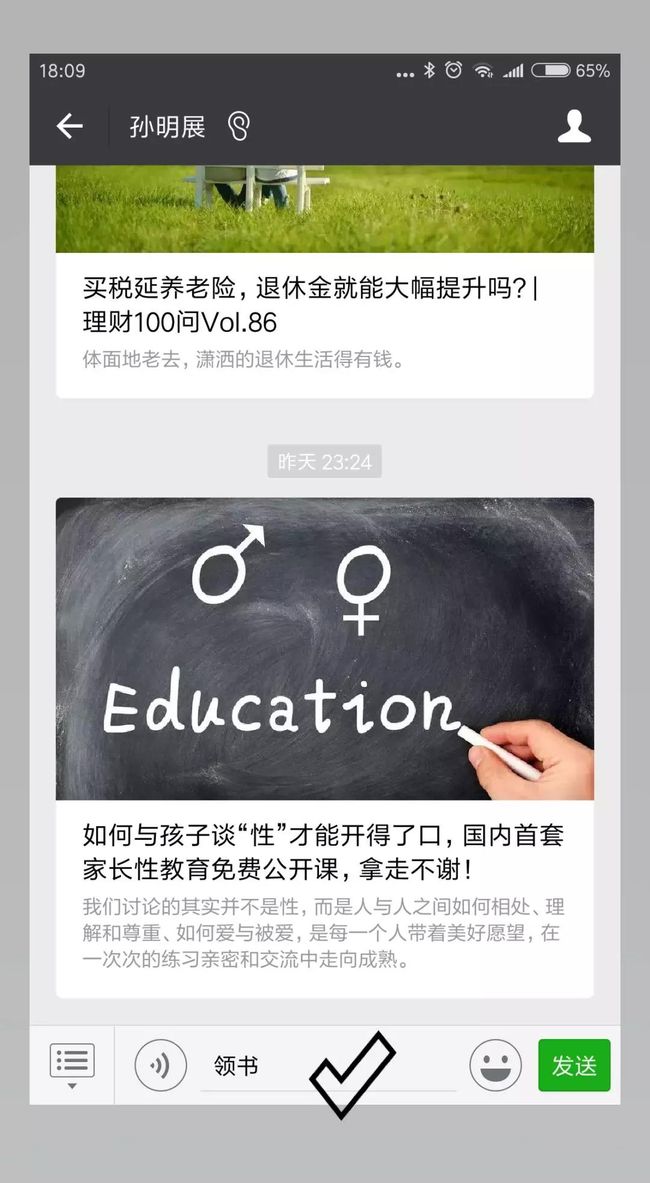Open the account profile icon

[574, 126]
